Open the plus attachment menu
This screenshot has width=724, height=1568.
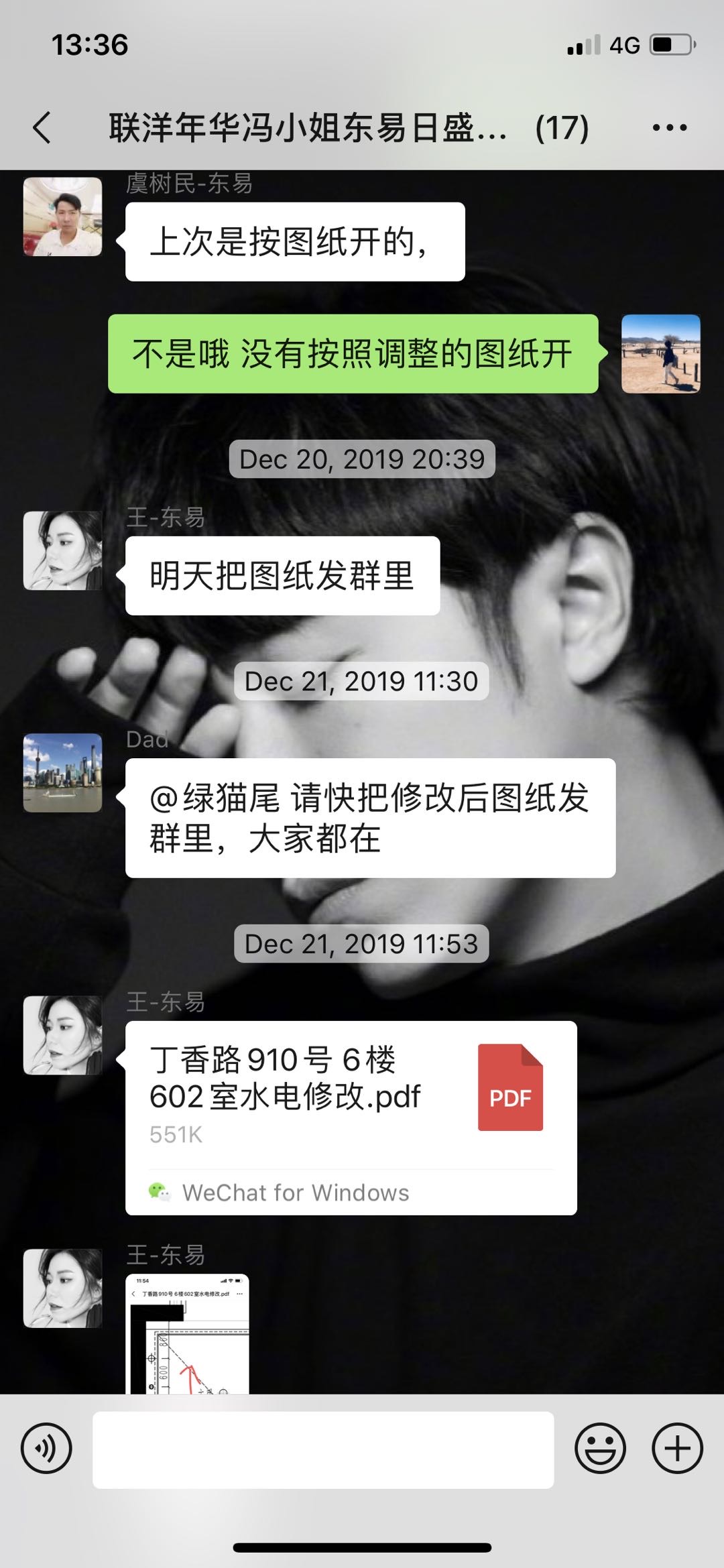pyautogui.click(x=677, y=1448)
